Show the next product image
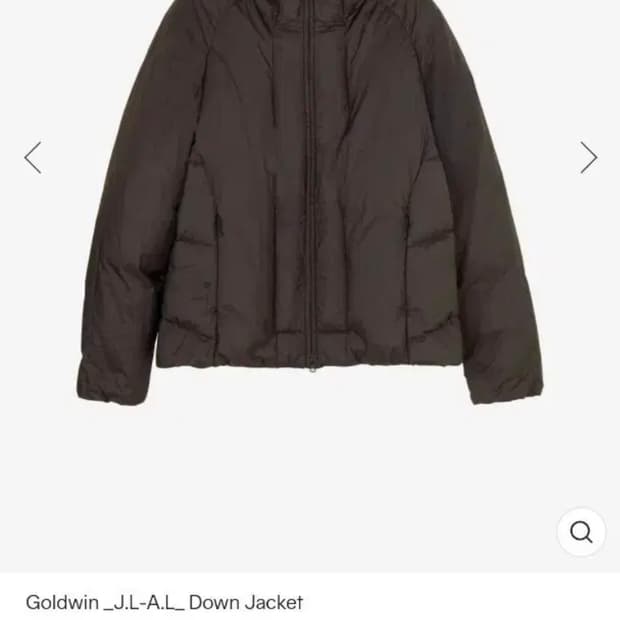 coord(588,158)
